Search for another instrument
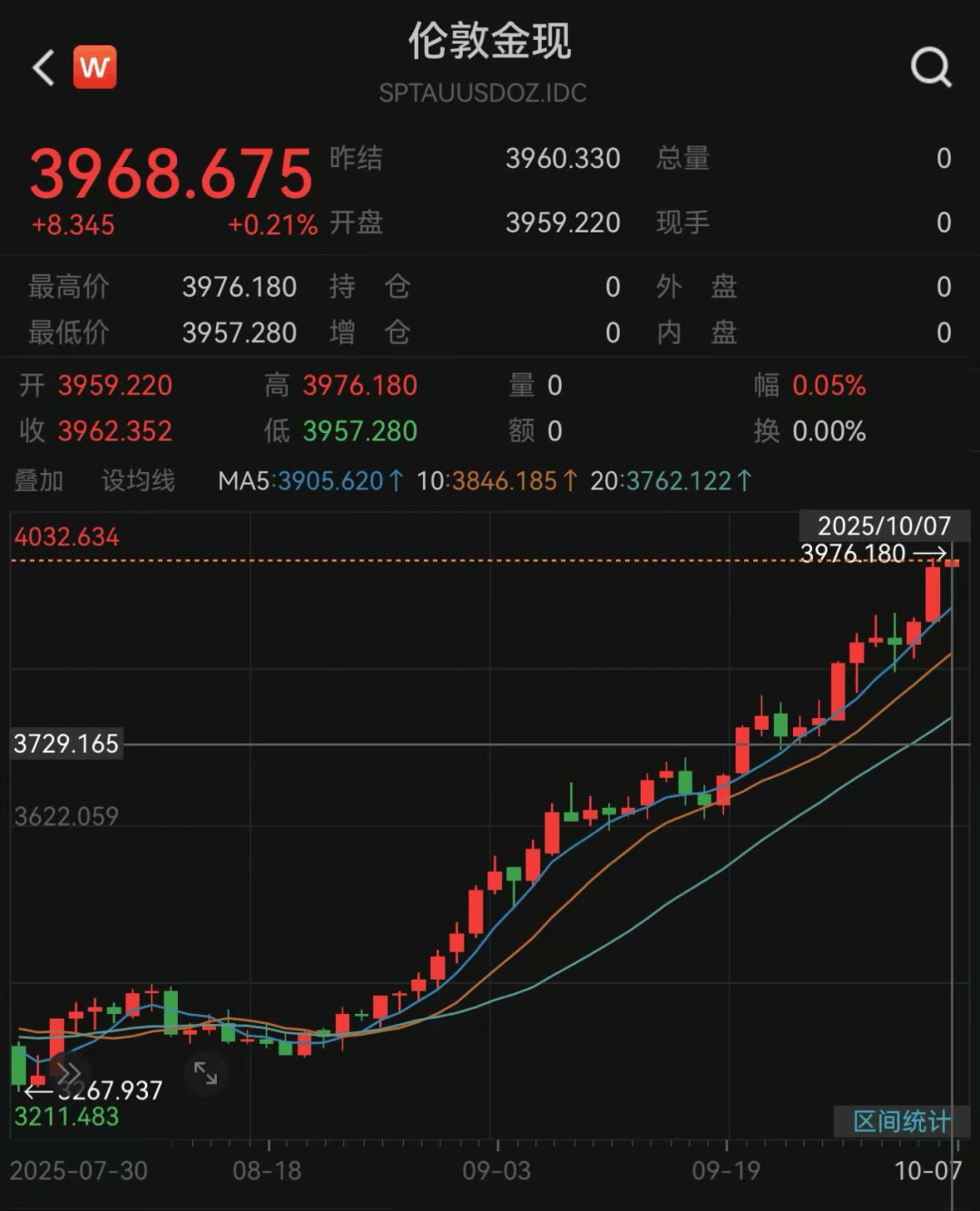 click(930, 67)
